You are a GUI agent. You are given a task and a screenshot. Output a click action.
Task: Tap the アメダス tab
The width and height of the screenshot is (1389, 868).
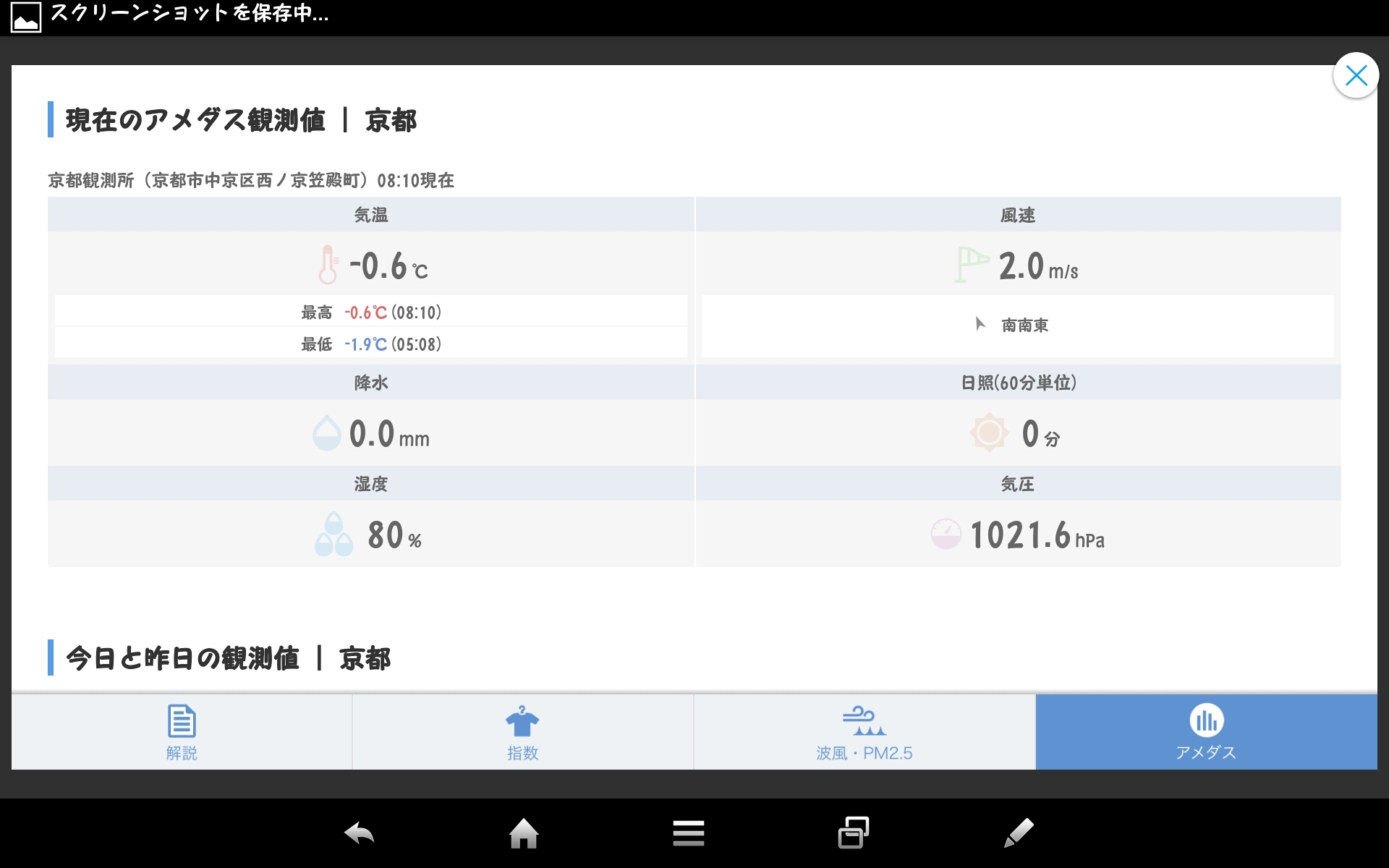pyautogui.click(x=1206, y=732)
